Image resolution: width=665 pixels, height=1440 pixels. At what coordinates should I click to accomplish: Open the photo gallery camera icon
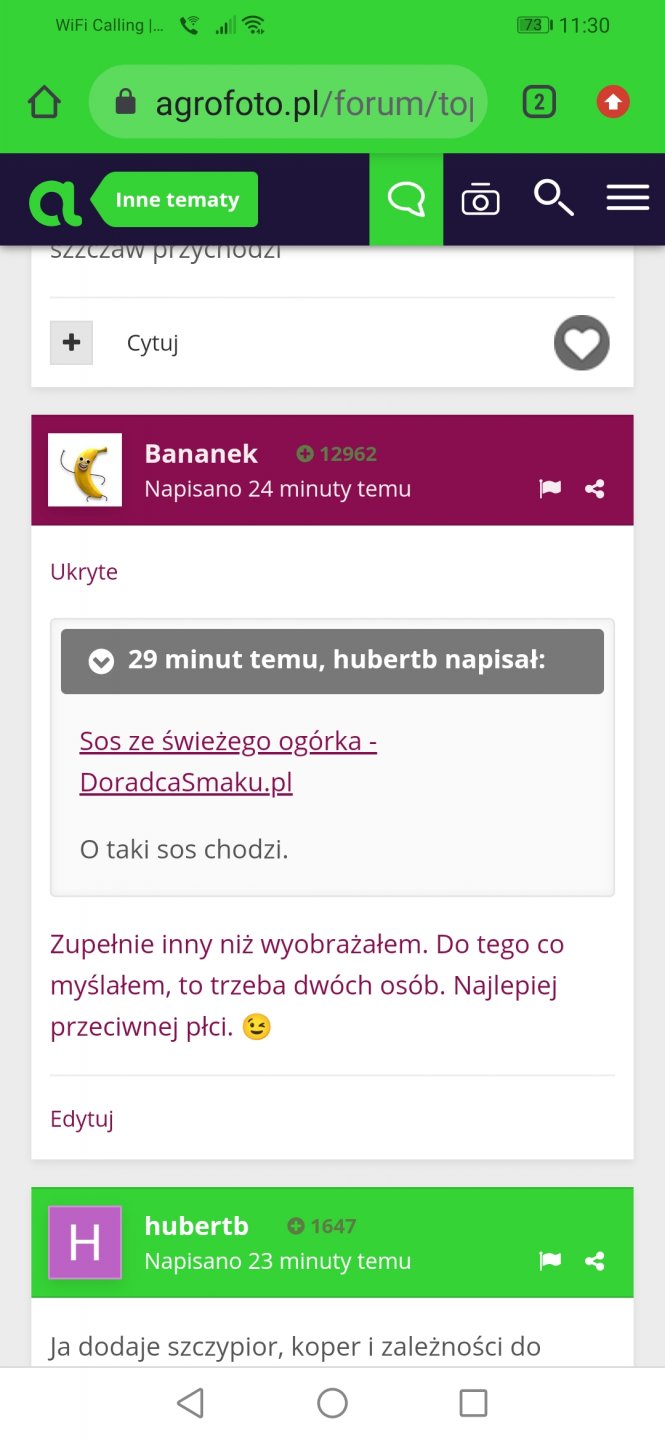pos(480,200)
